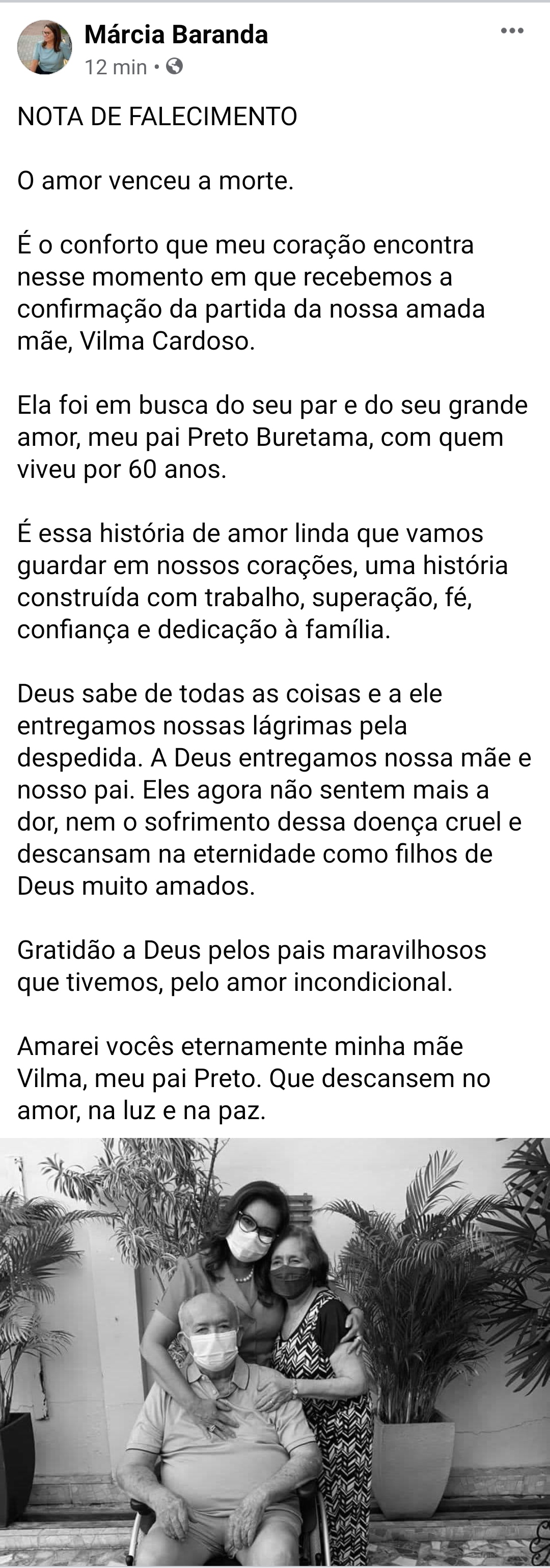
Task: Open Márcia Baranda's profile picture
Action: coord(44,46)
